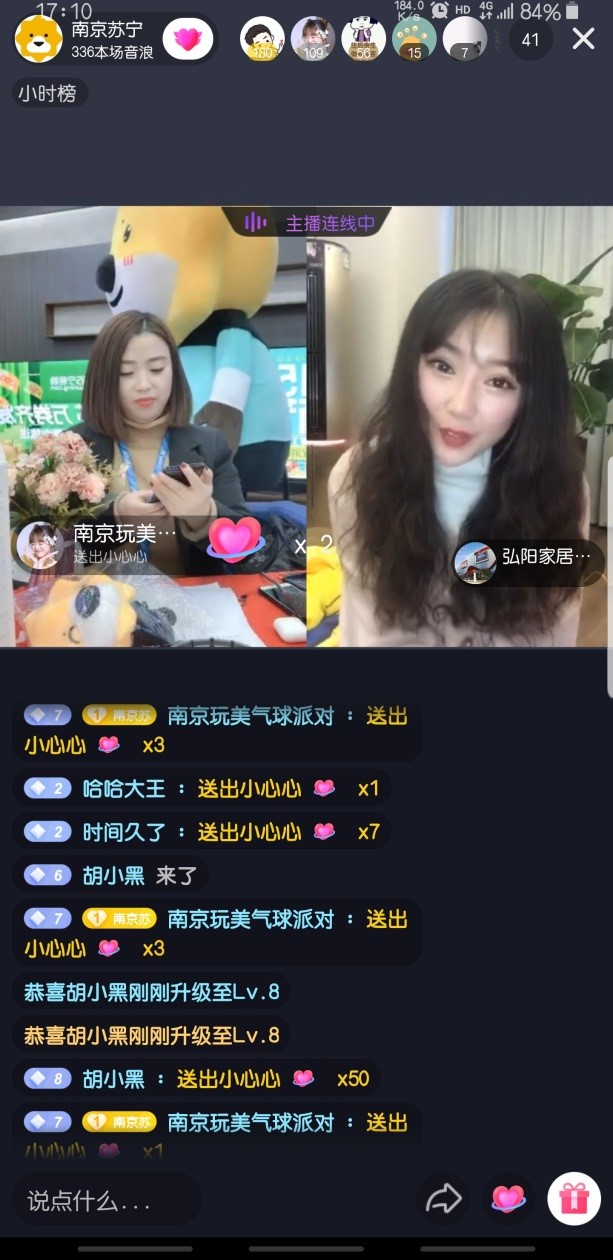This screenshot has width=613, height=1260.
Task: Open viewer avatar labeled 109
Action: tap(313, 39)
